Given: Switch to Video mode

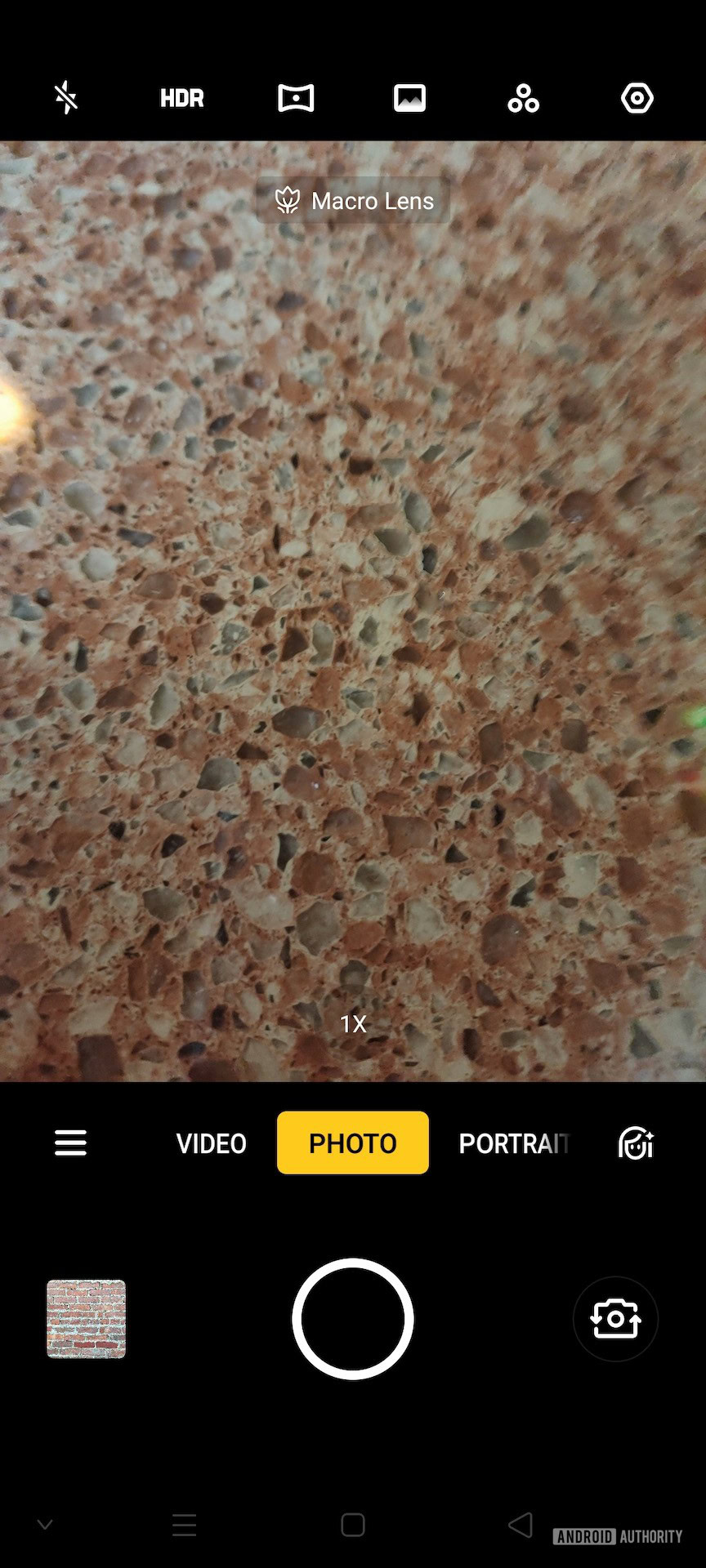Looking at the screenshot, I should [x=211, y=1143].
